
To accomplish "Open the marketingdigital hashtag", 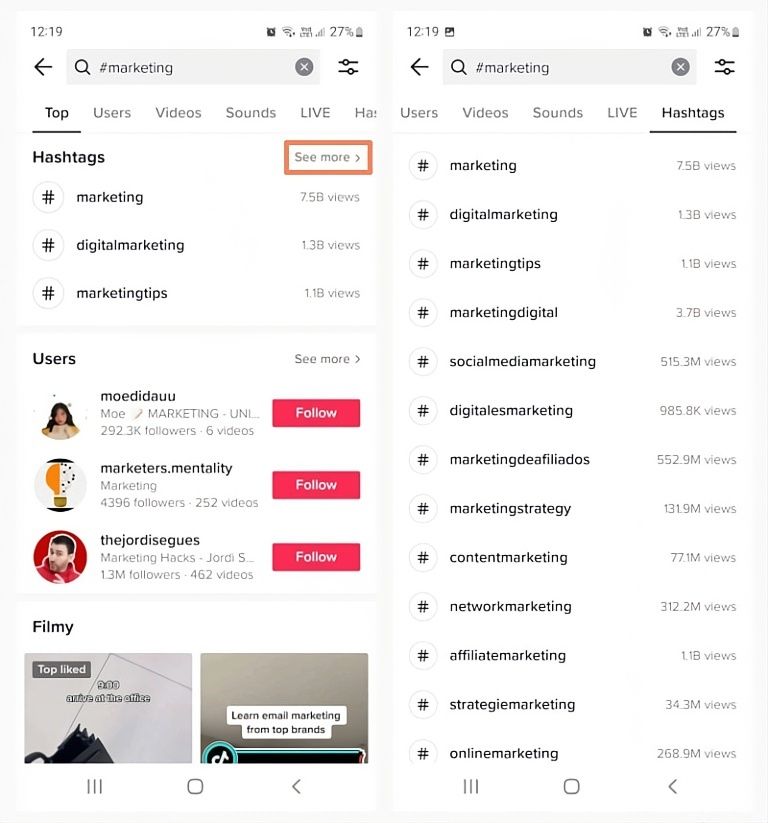I will pos(503,313).
